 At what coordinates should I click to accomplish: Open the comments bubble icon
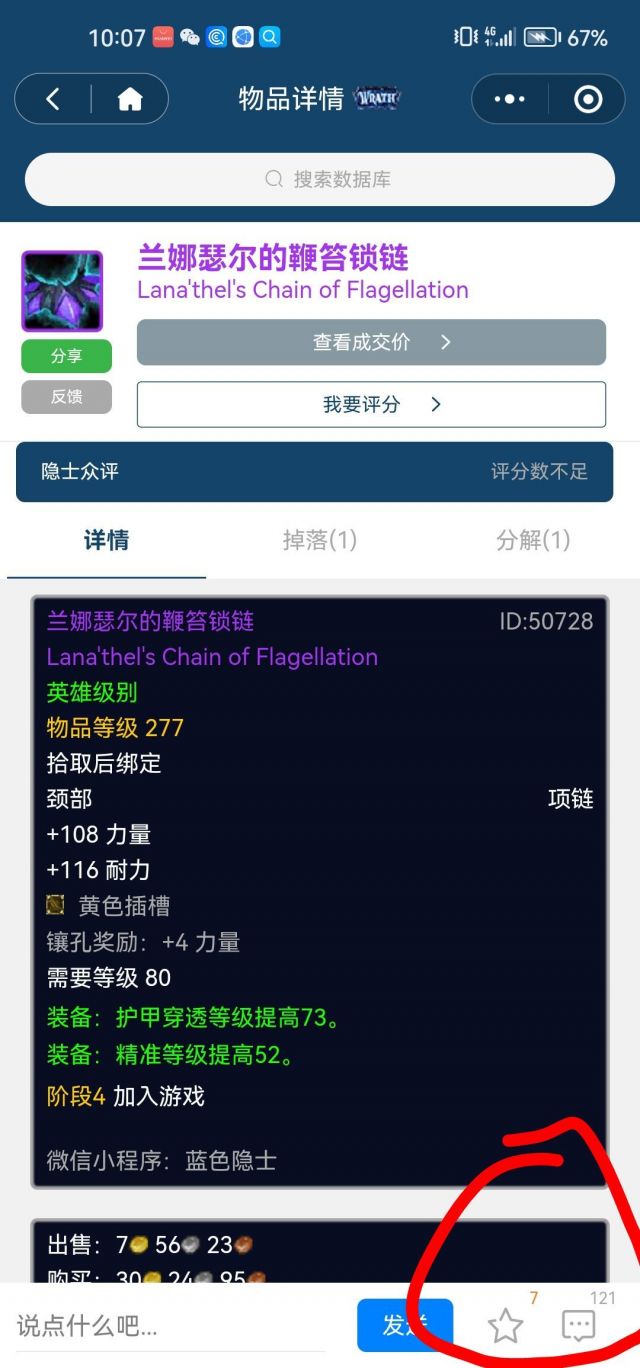tap(578, 1326)
